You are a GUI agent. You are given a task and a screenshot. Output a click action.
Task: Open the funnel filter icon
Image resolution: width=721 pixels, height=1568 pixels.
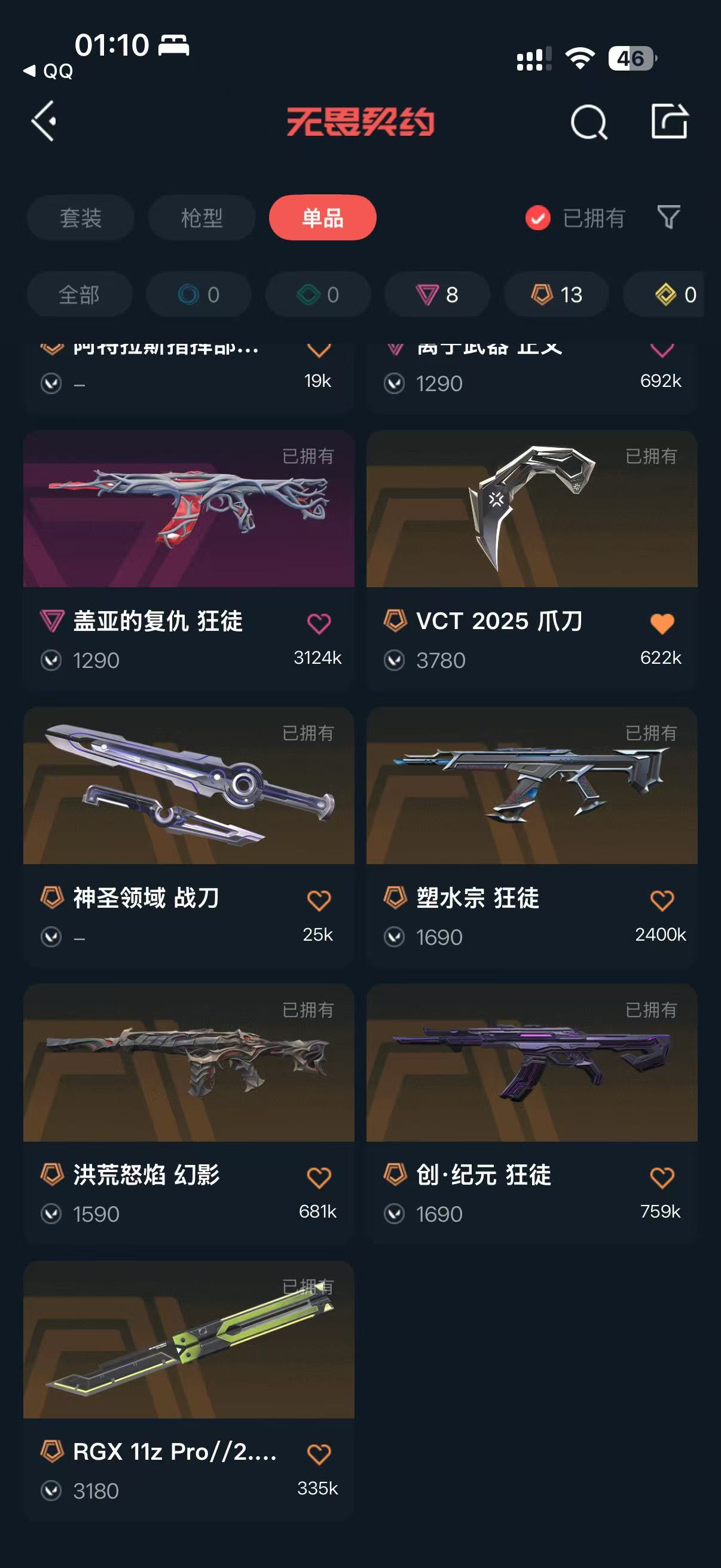[x=668, y=217]
